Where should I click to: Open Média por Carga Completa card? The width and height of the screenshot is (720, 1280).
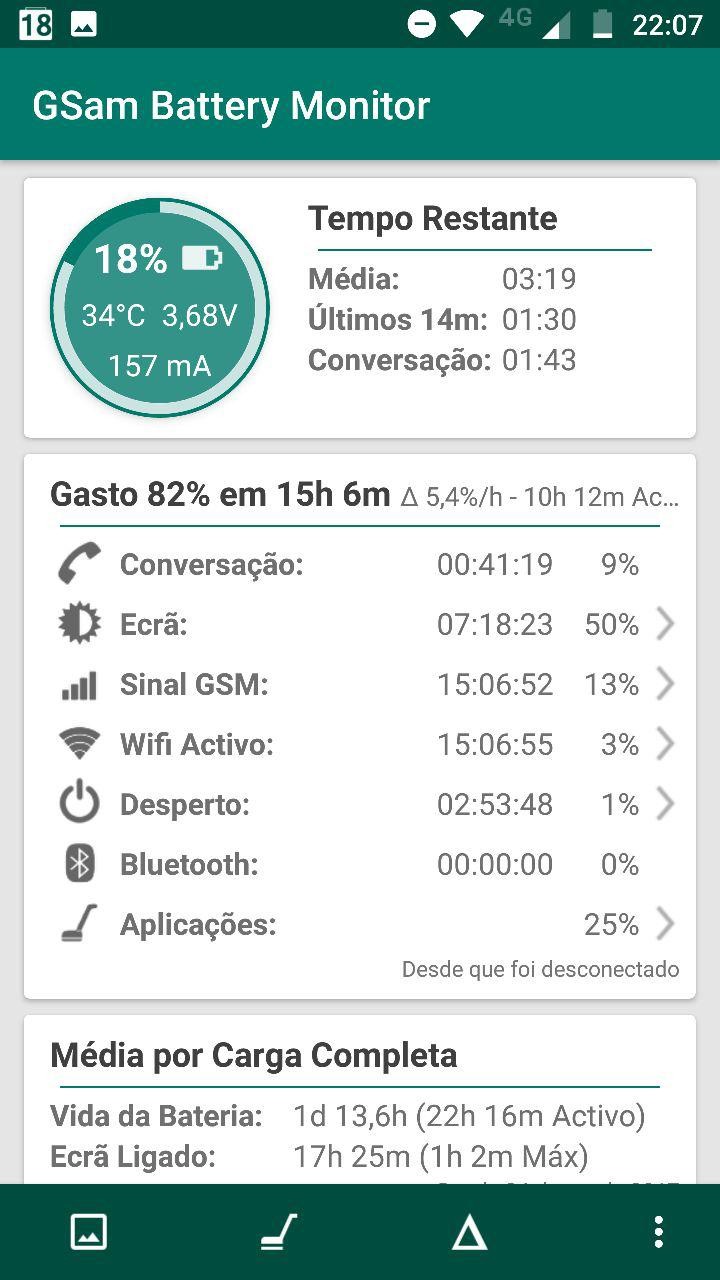click(x=360, y=1100)
